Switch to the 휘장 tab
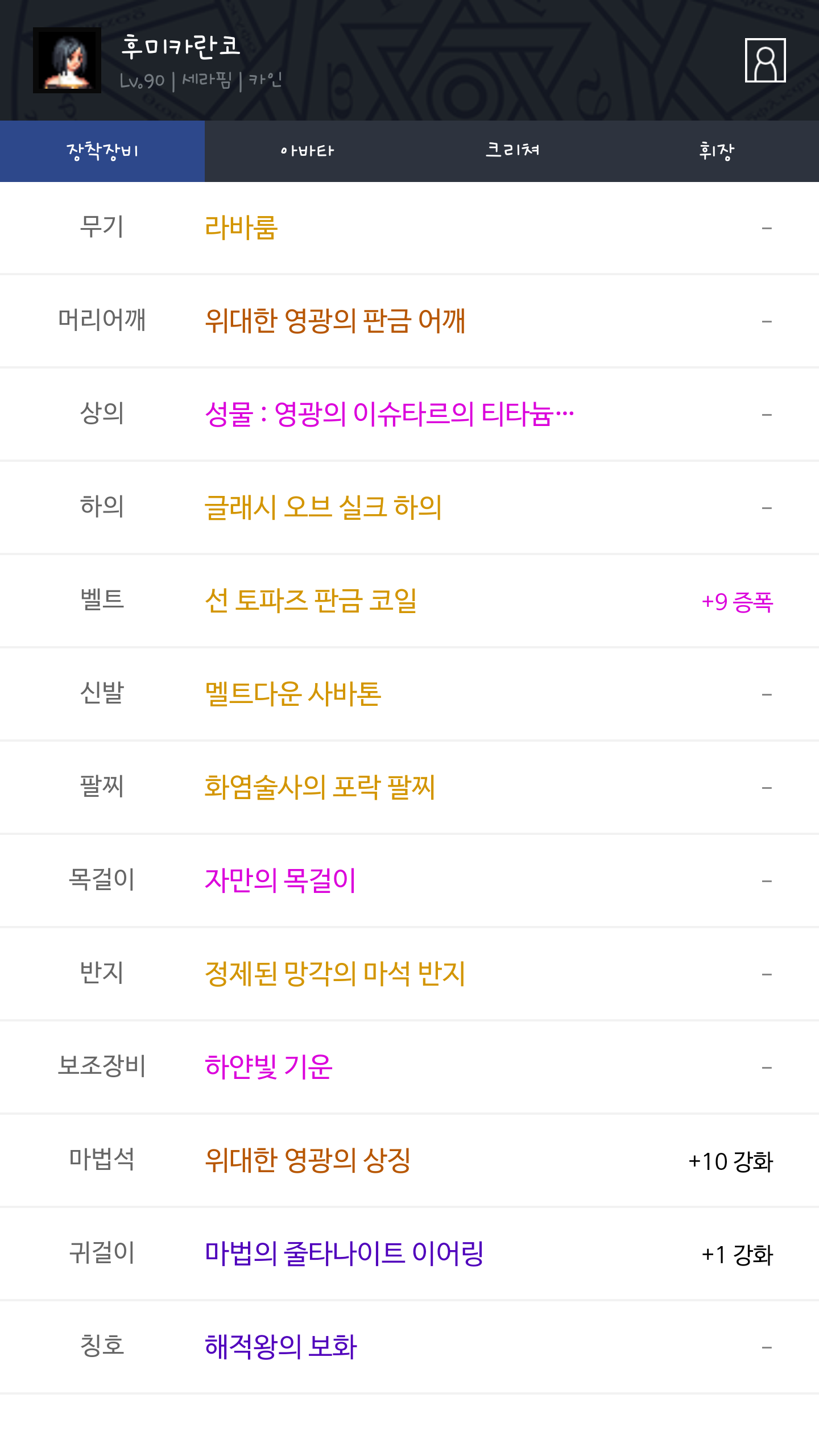This screenshot has width=819, height=1456. click(x=717, y=151)
